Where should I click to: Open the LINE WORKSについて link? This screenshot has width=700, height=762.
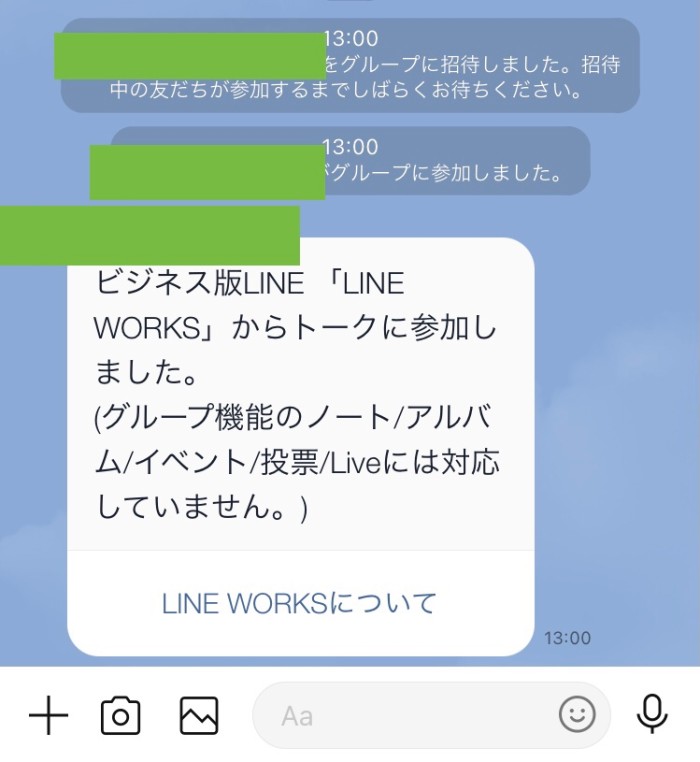tap(300, 603)
